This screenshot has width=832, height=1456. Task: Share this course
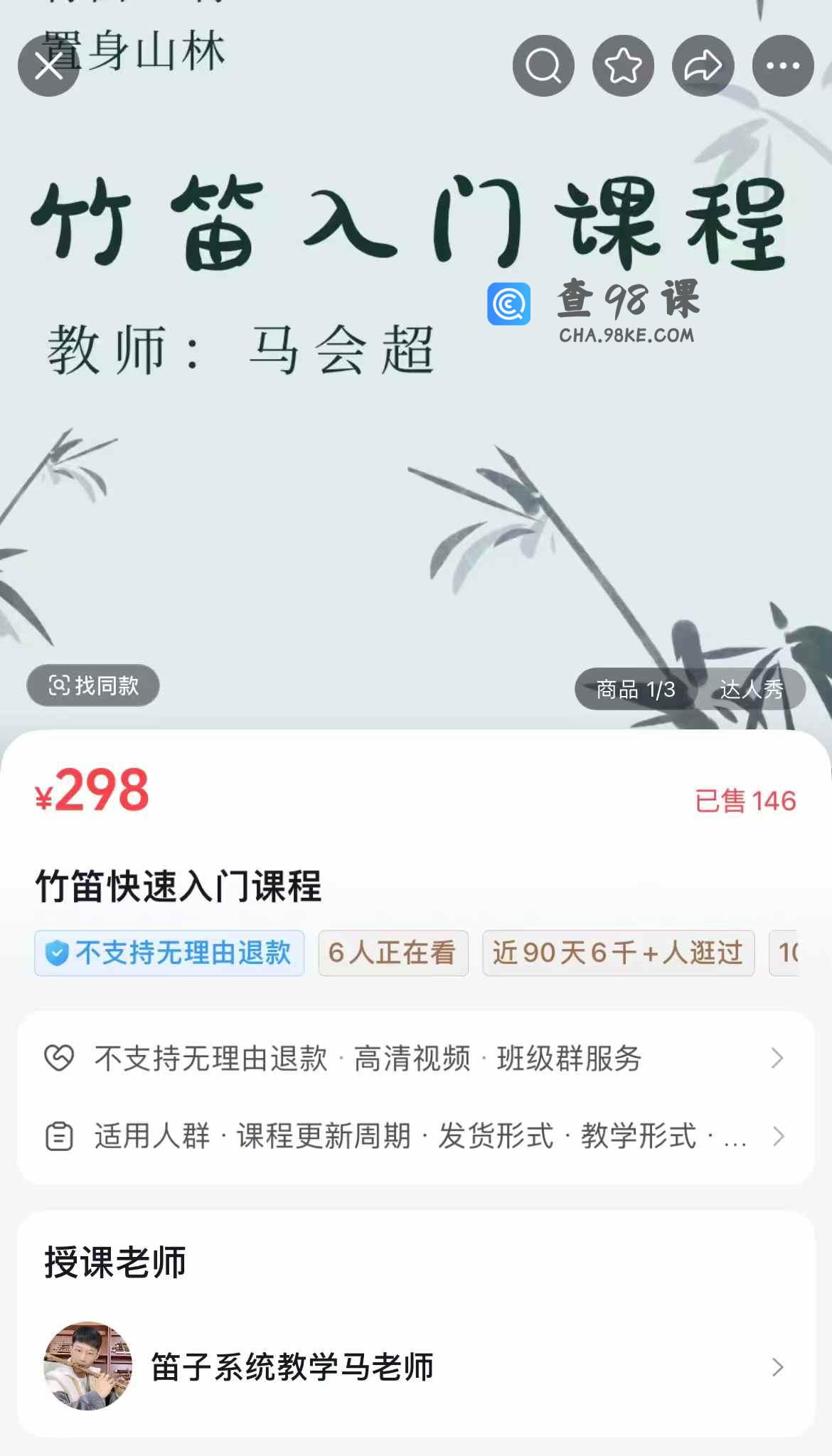(703, 66)
